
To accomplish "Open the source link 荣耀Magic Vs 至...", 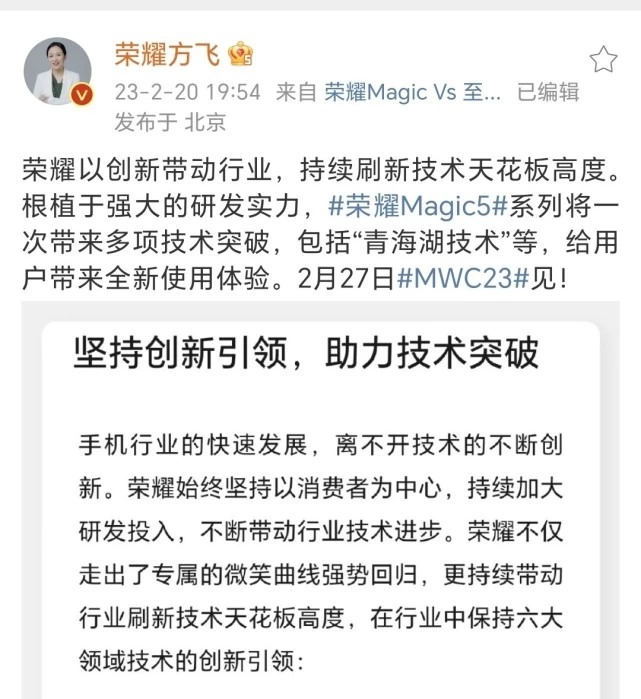I will click(x=413, y=93).
